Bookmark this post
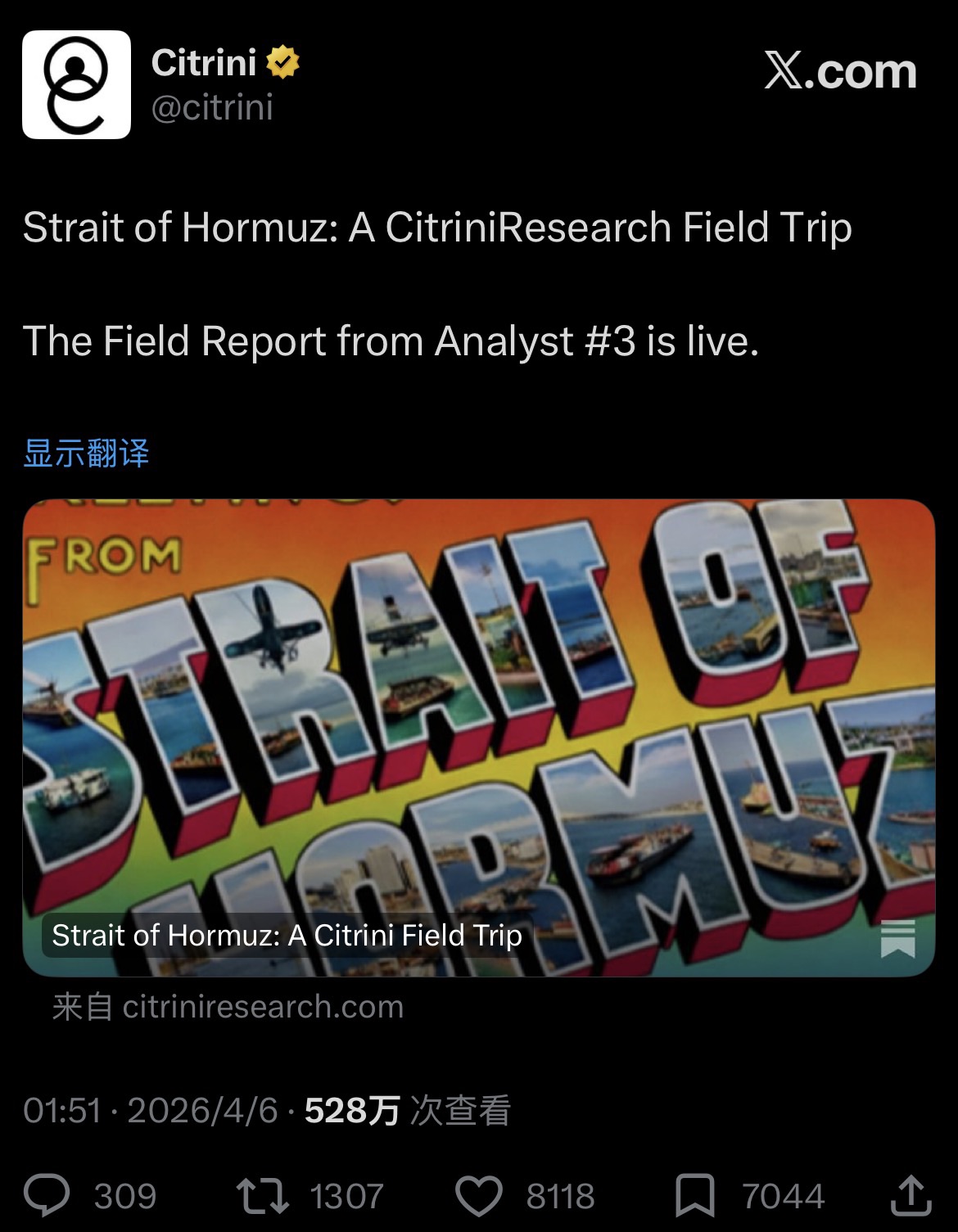 (x=694, y=1195)
